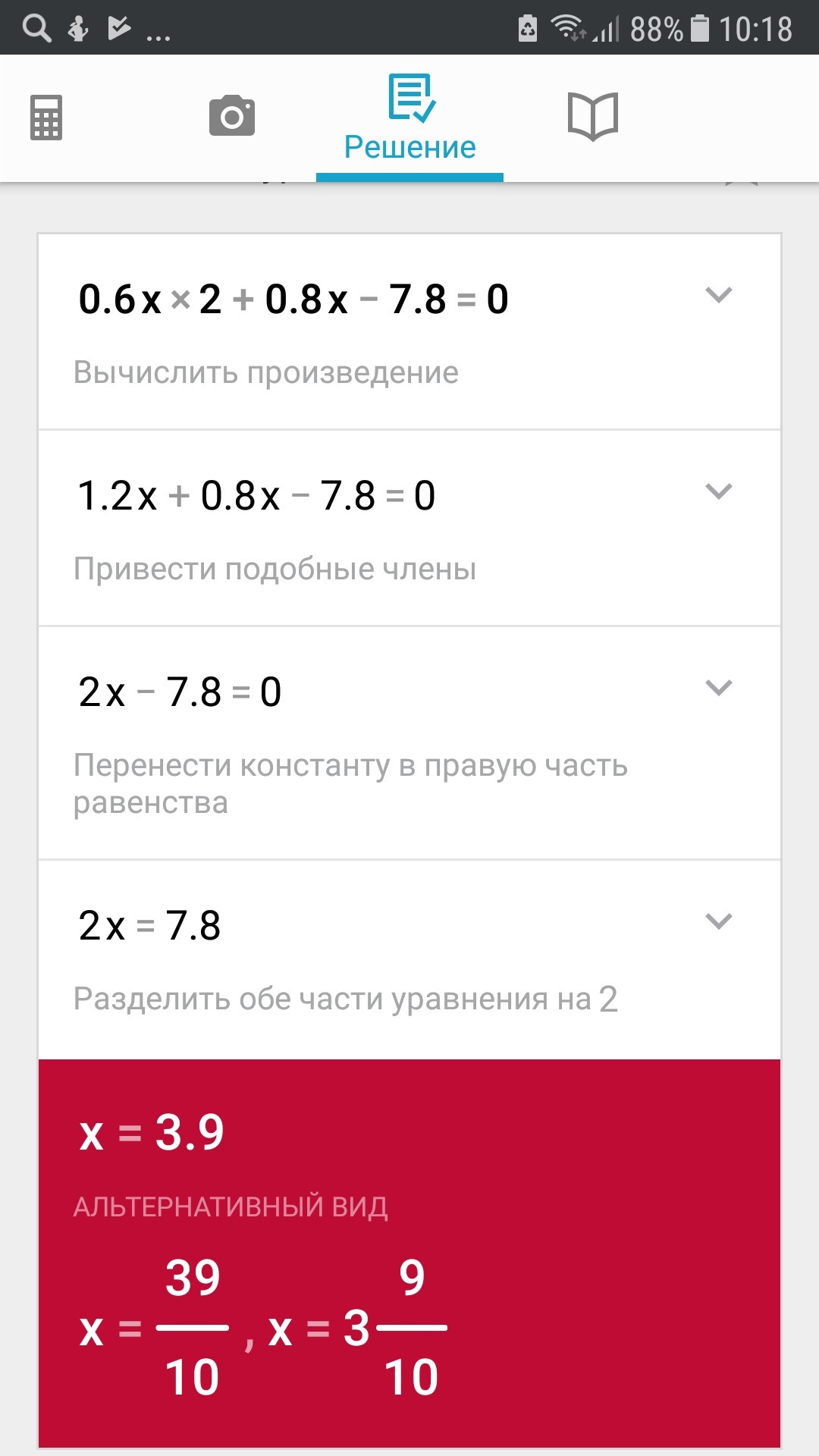This screenshot has width=819, height=1456.
Task: Expand the 'Перенести константу' step
Action: tap(718, 688)
